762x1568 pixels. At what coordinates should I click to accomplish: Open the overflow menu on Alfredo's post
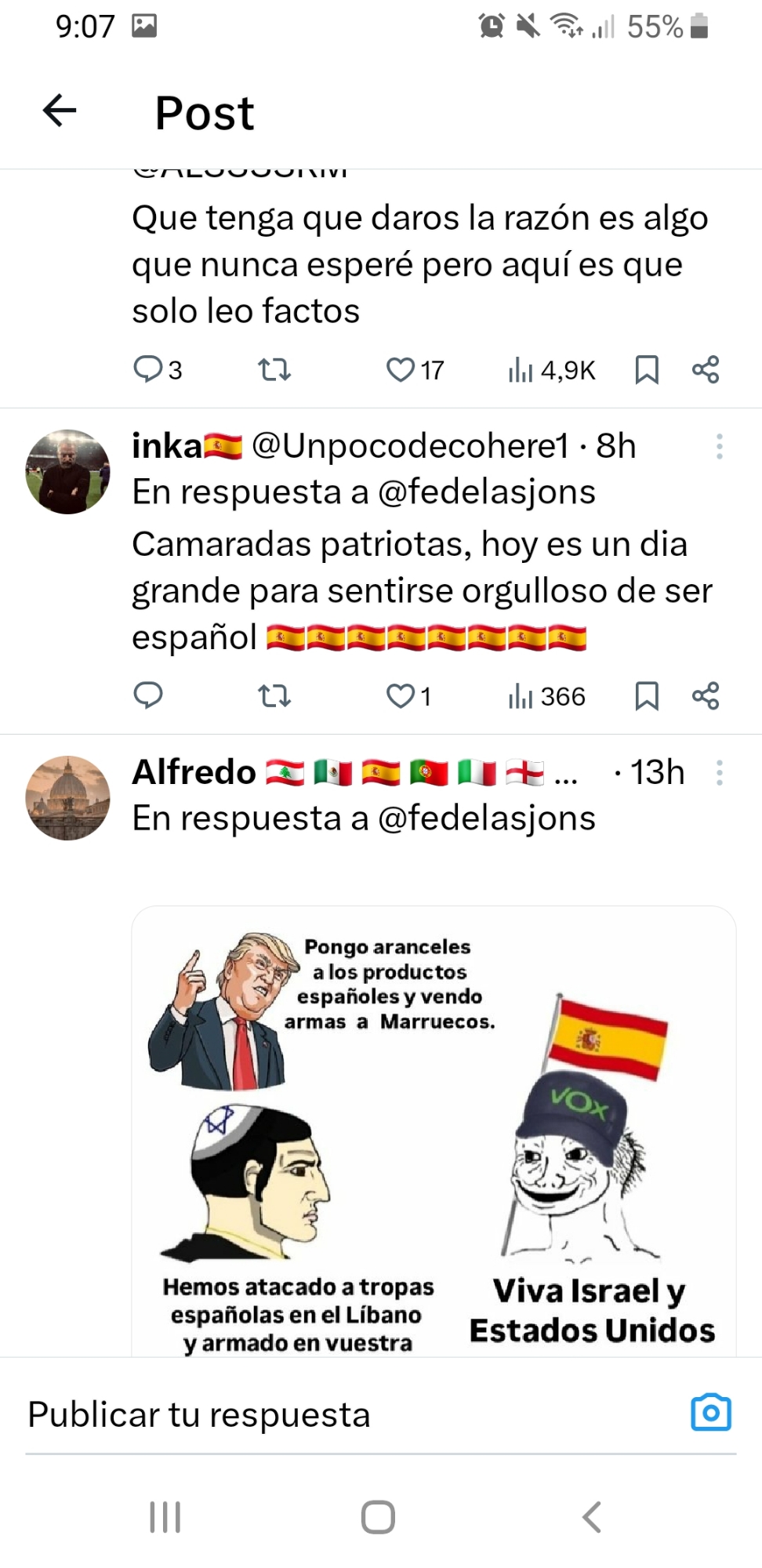click(x=719, y=773)
